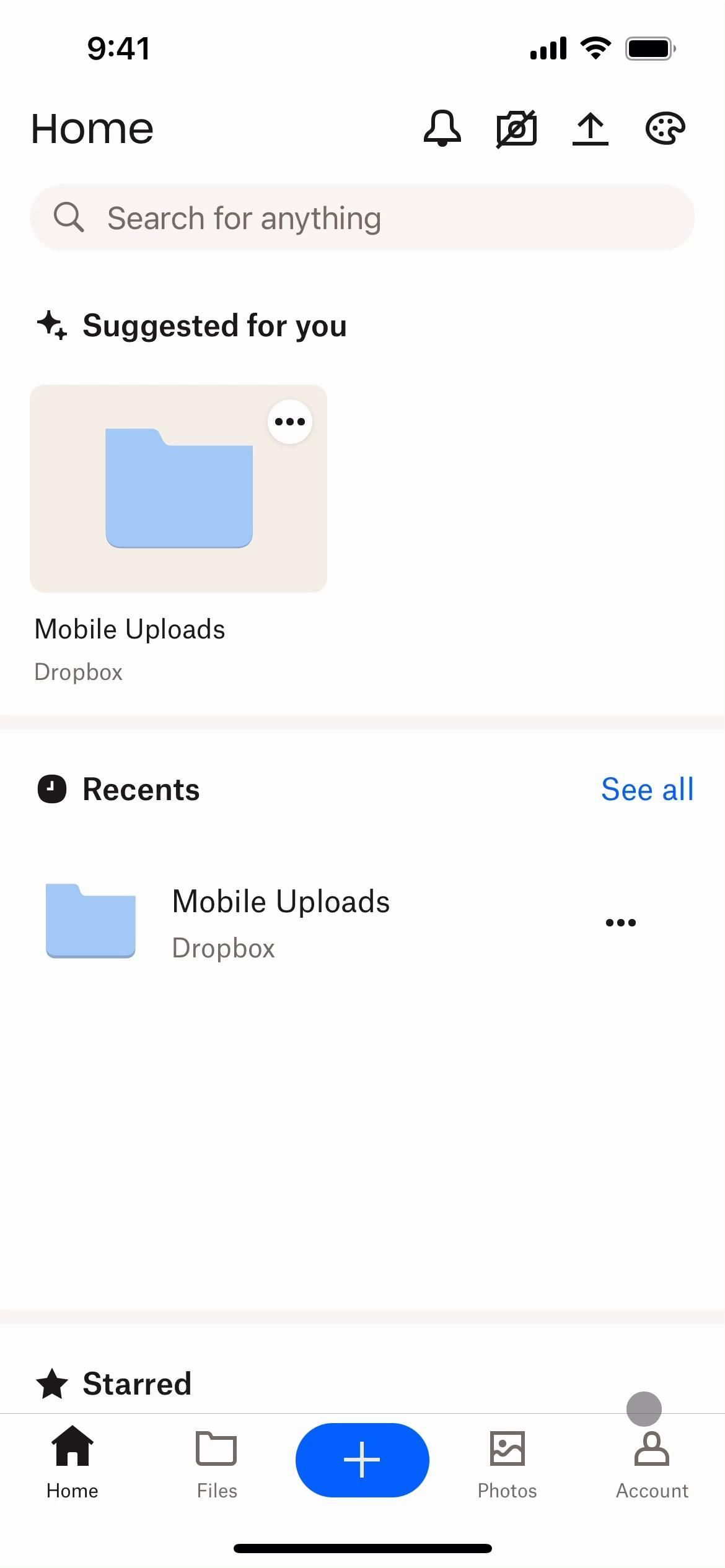Go to the Home tab

click(x=72, y=1461)
